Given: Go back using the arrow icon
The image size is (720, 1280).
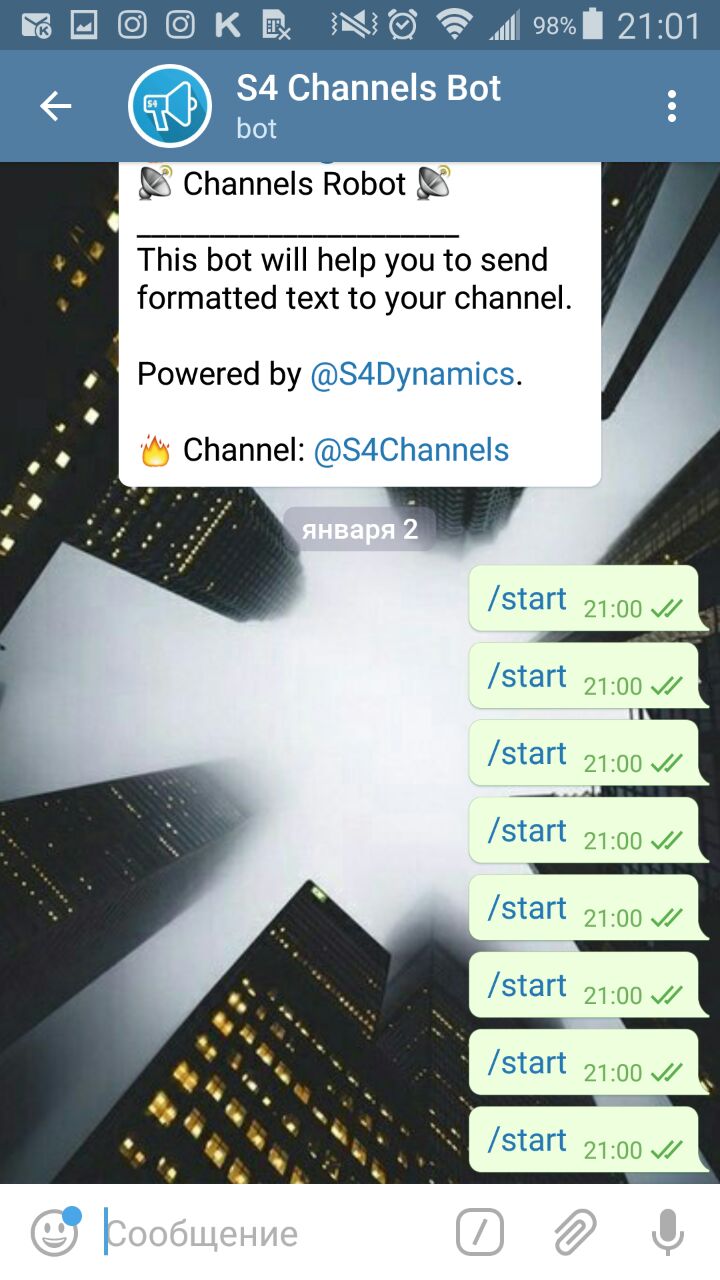Looking at the screenshot, I should (x=56, y=106).
